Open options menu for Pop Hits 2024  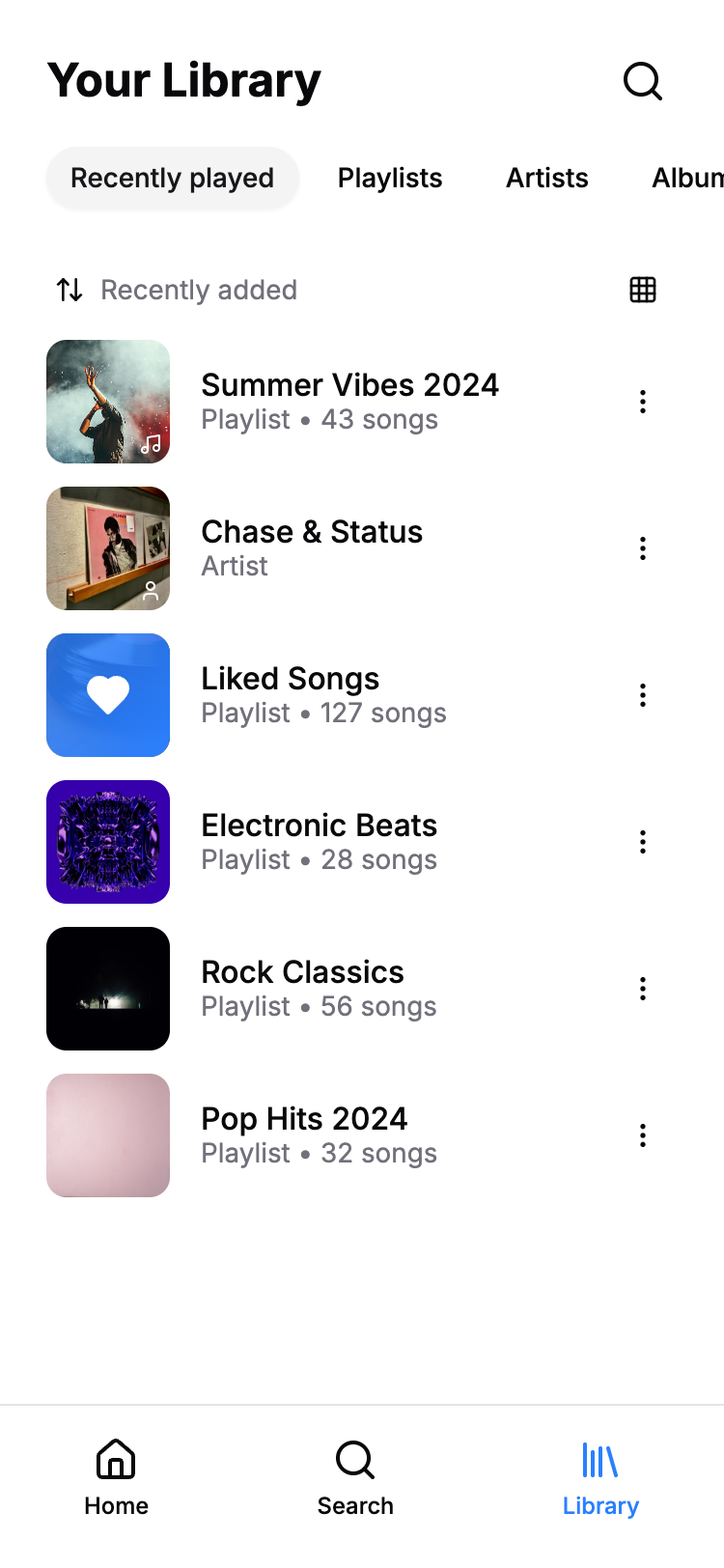click(642, 1134)
